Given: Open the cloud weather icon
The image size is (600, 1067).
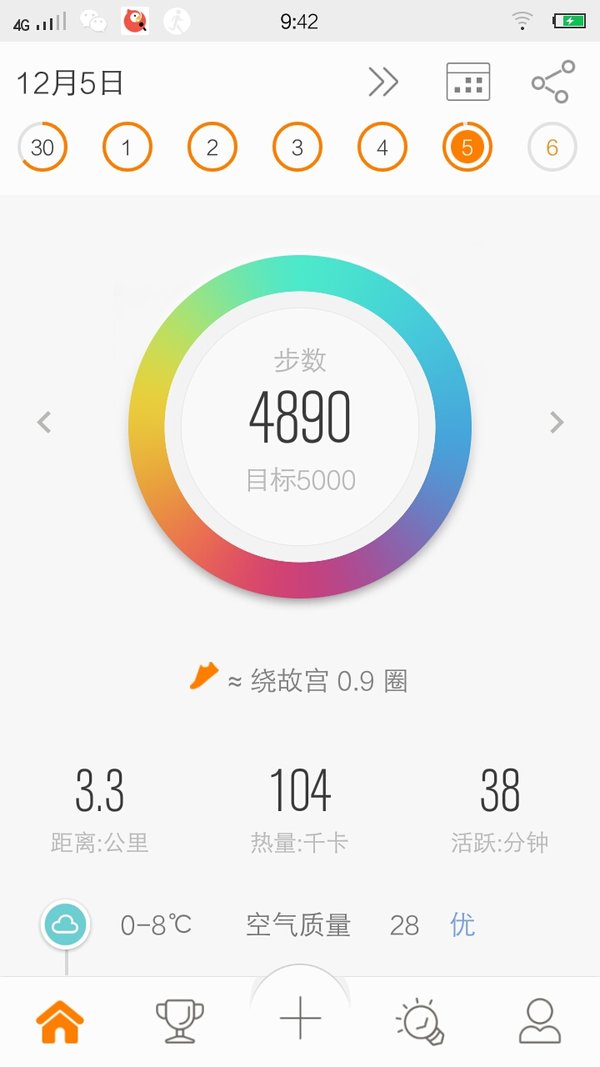Looking at the screenshot, I should pyautogui.click(x=65, y=924).
